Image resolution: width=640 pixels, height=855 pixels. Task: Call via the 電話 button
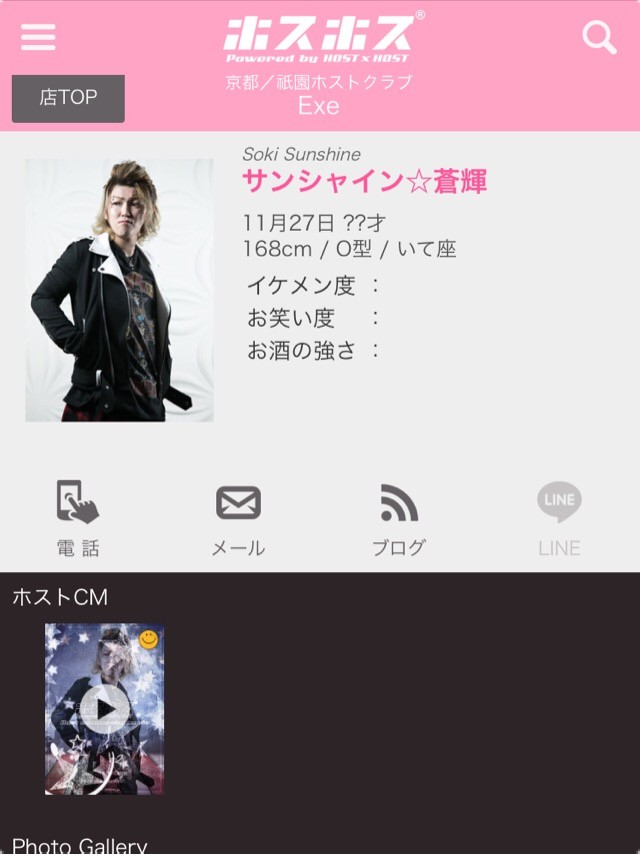(78, 518)
